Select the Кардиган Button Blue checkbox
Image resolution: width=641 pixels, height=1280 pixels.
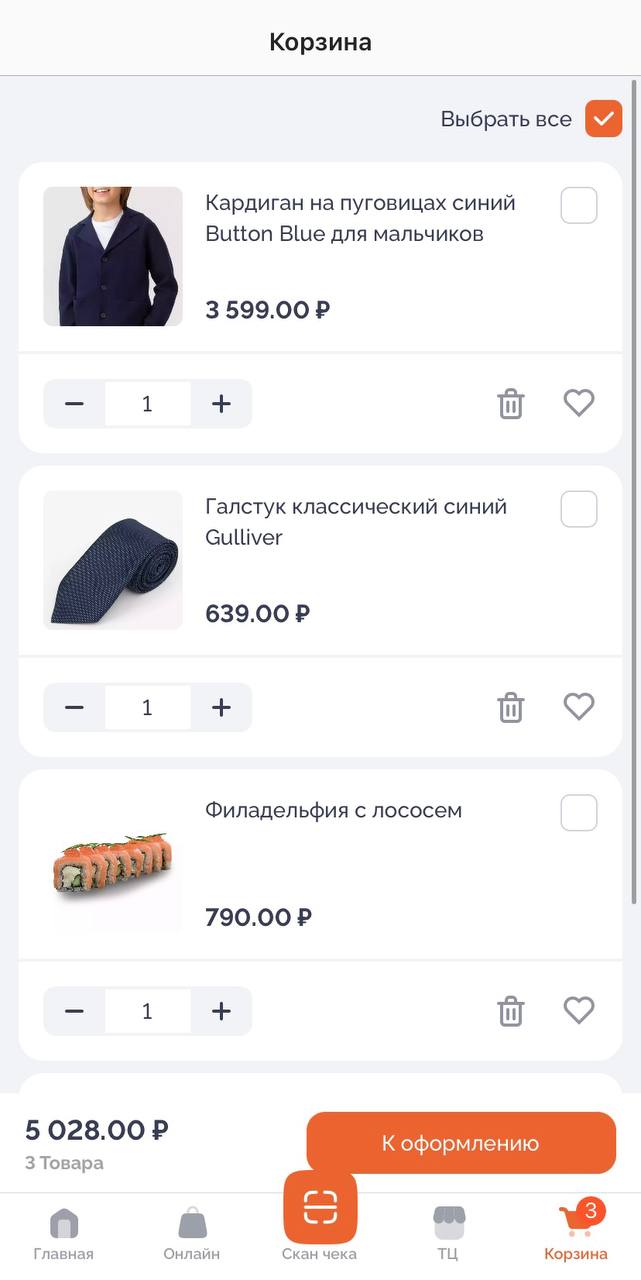[579, 206]
